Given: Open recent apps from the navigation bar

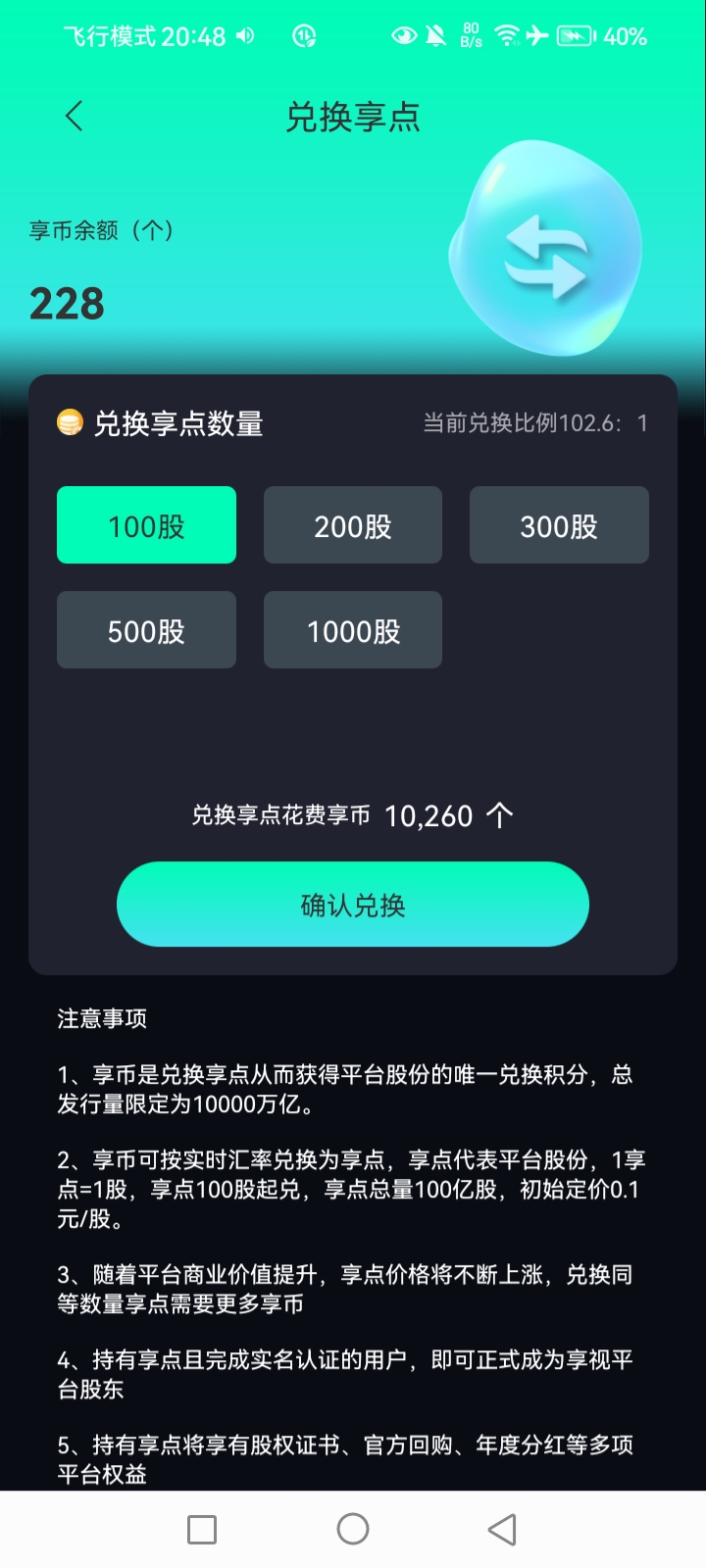Looking at the screenshot, I should click(202, 1530).
